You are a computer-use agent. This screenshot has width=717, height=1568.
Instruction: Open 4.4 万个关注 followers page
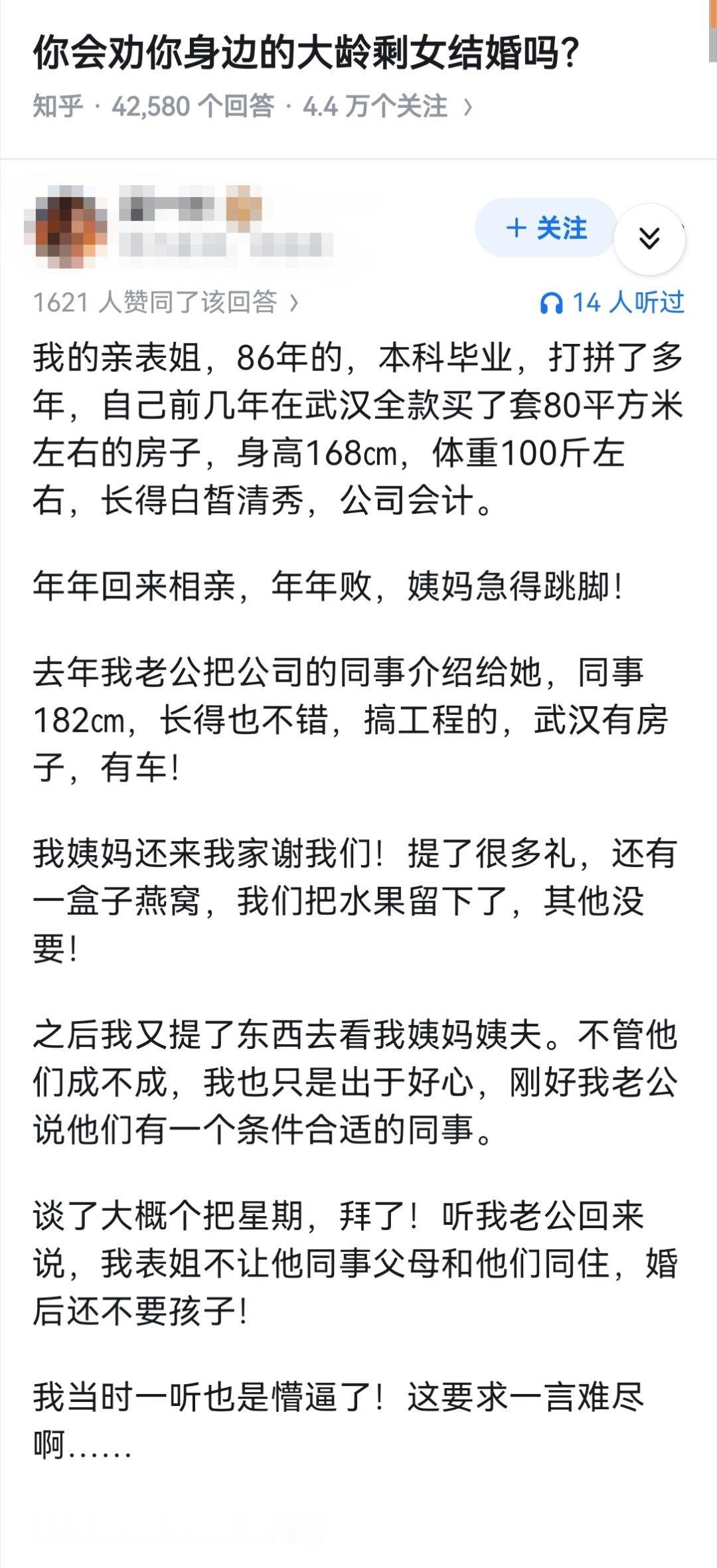coord(376,104)
